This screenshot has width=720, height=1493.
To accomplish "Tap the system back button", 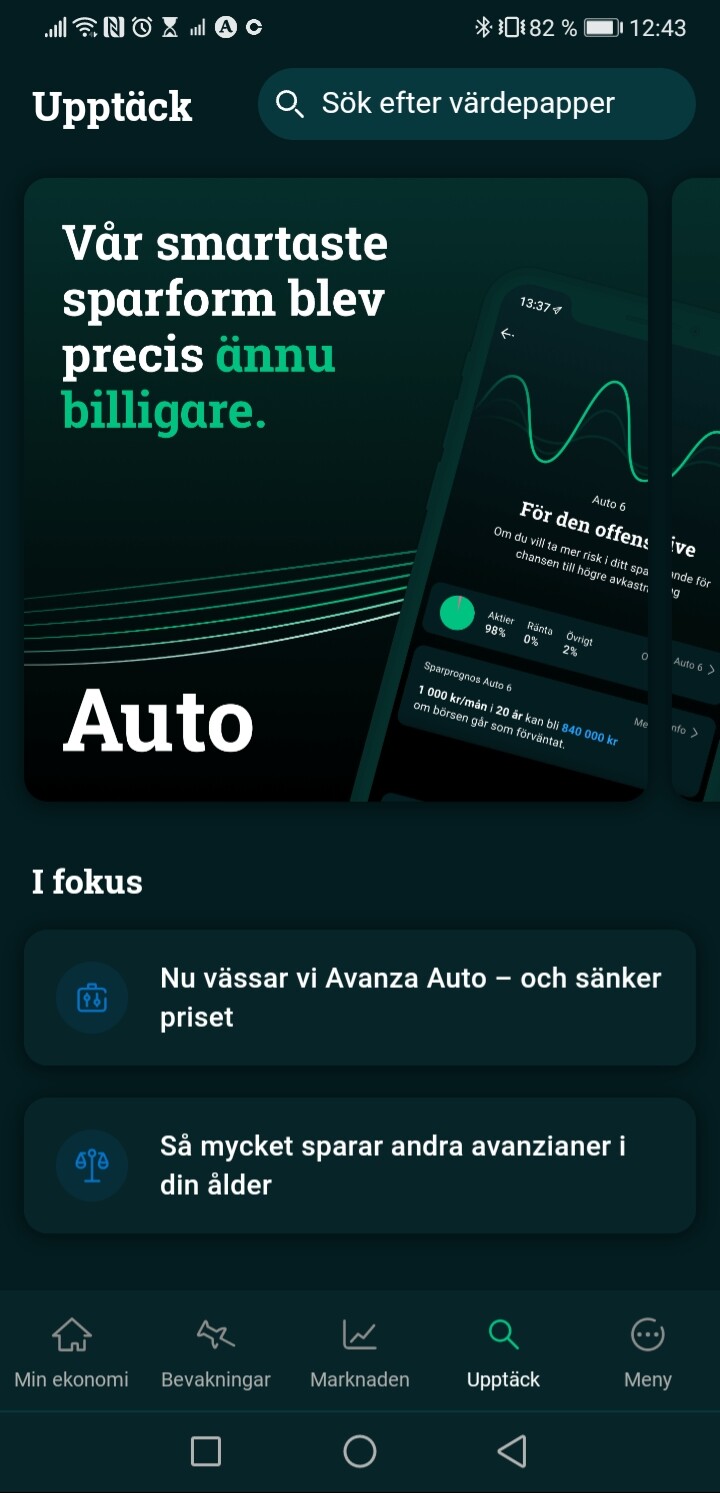I will pyautogui.click(x=512, y=1451).
